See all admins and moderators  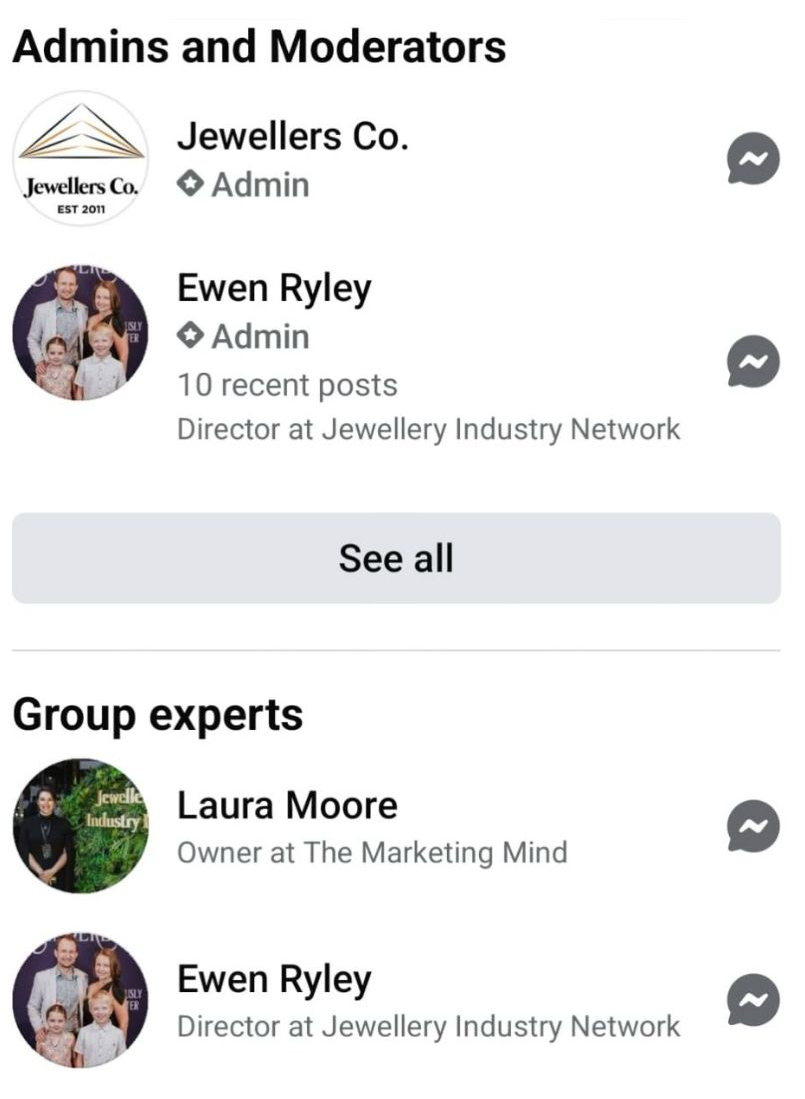pos(396,558)
